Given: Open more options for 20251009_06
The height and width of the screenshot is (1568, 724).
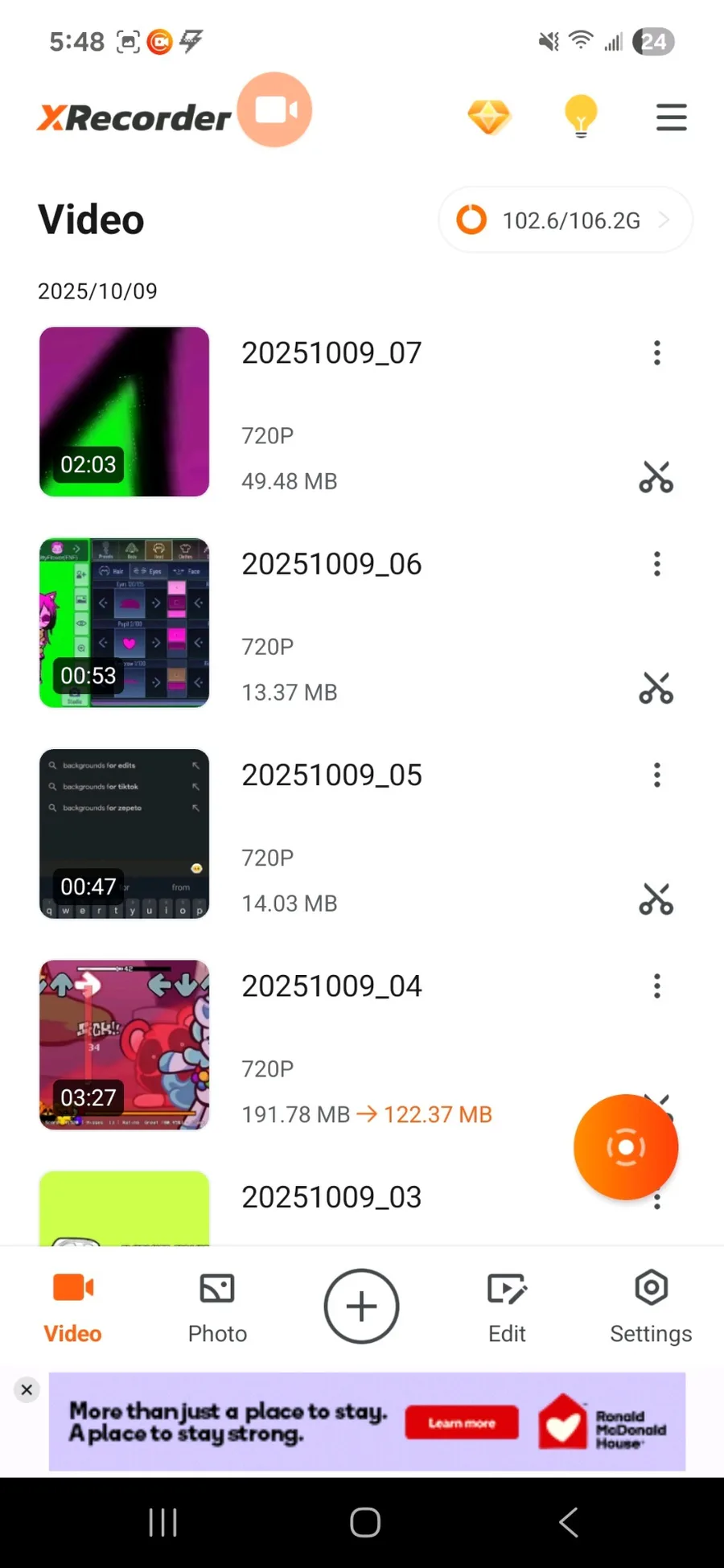Looking at the screenshot, I should coord(657,564).
